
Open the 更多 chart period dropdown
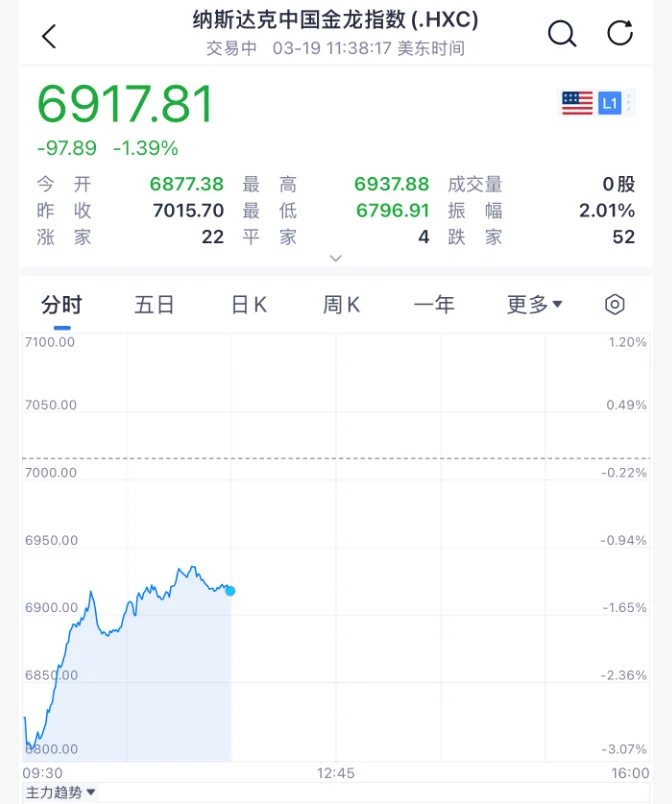(x=534, y=305)
